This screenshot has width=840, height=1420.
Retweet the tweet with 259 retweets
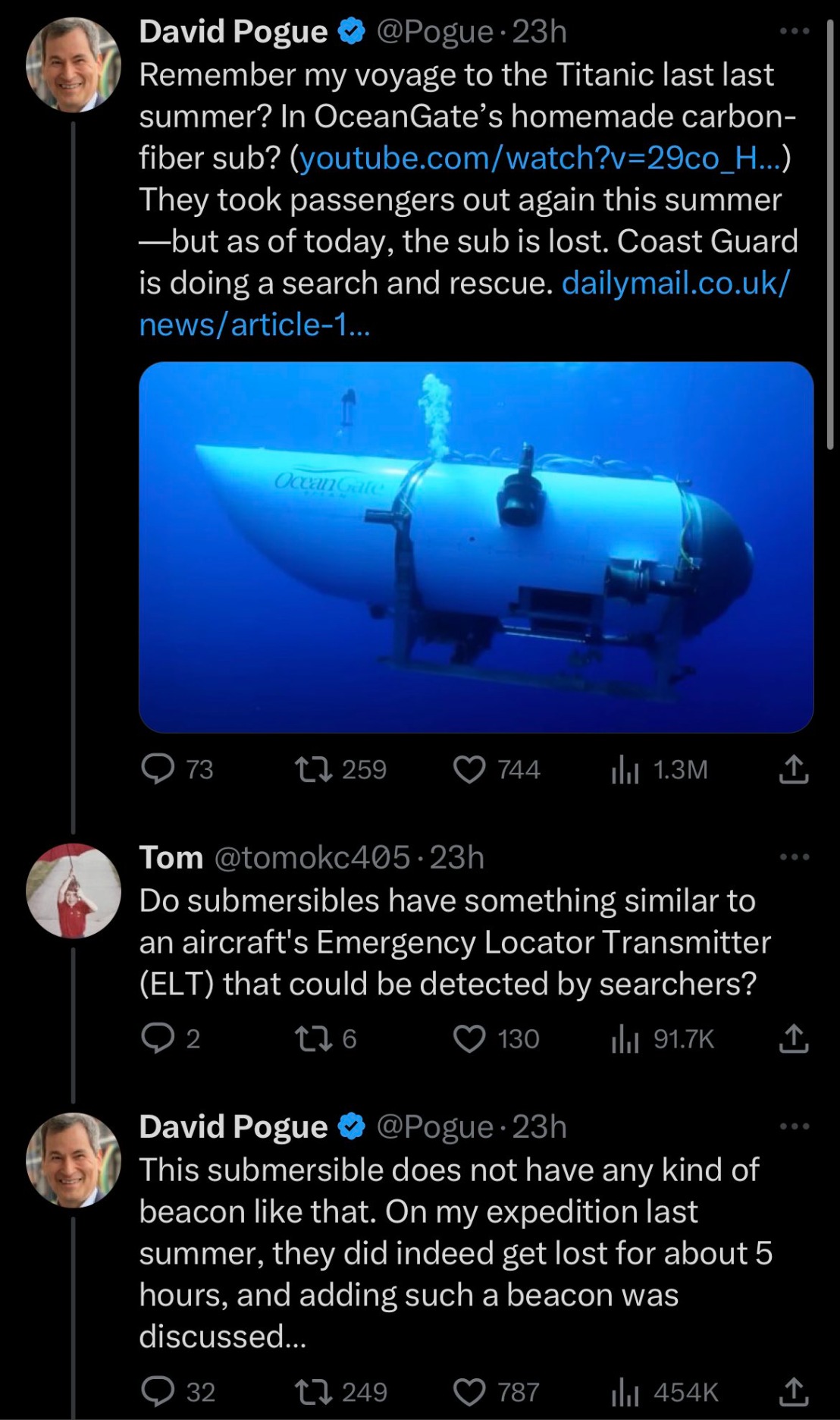click(340, 769)
